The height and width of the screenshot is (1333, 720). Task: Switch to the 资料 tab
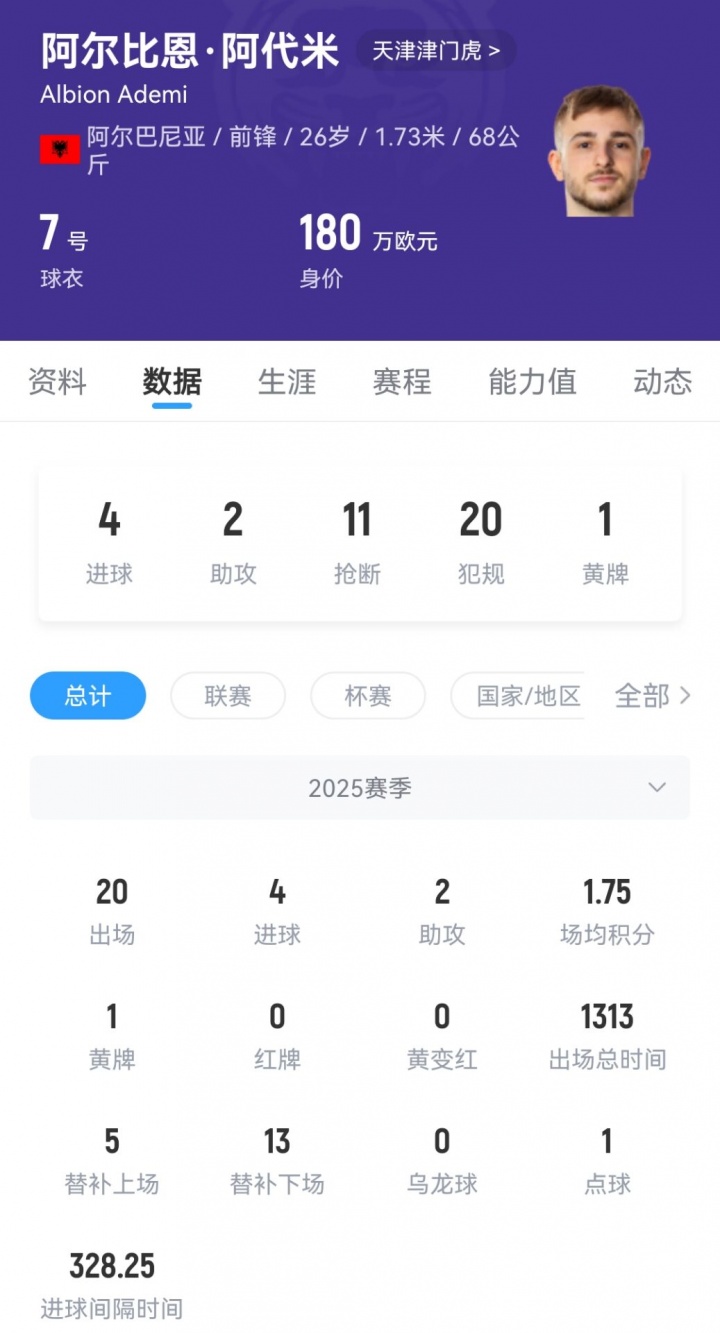pyautogui.click(x=57, y=381)
